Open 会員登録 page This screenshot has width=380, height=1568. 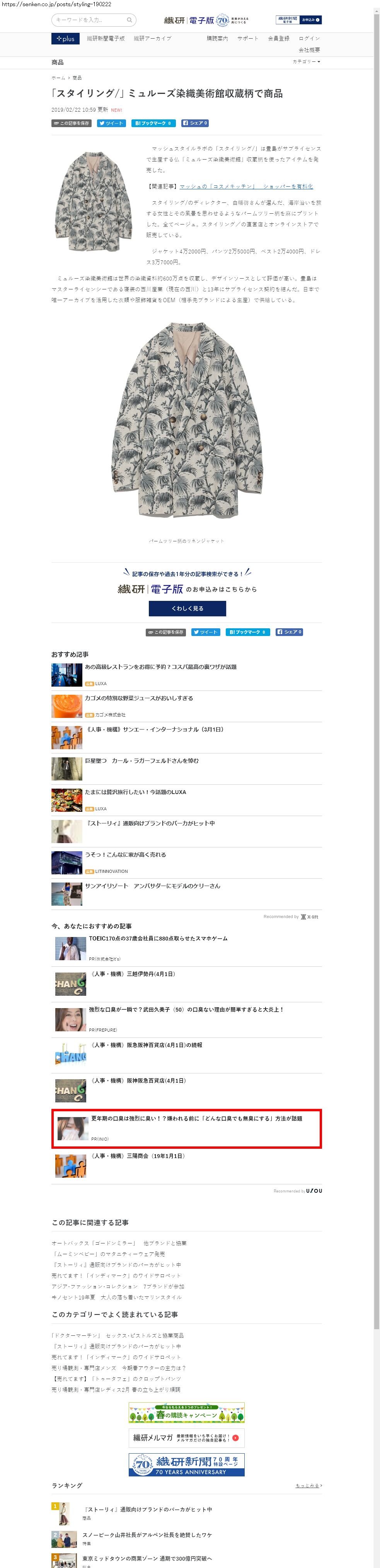278,38
